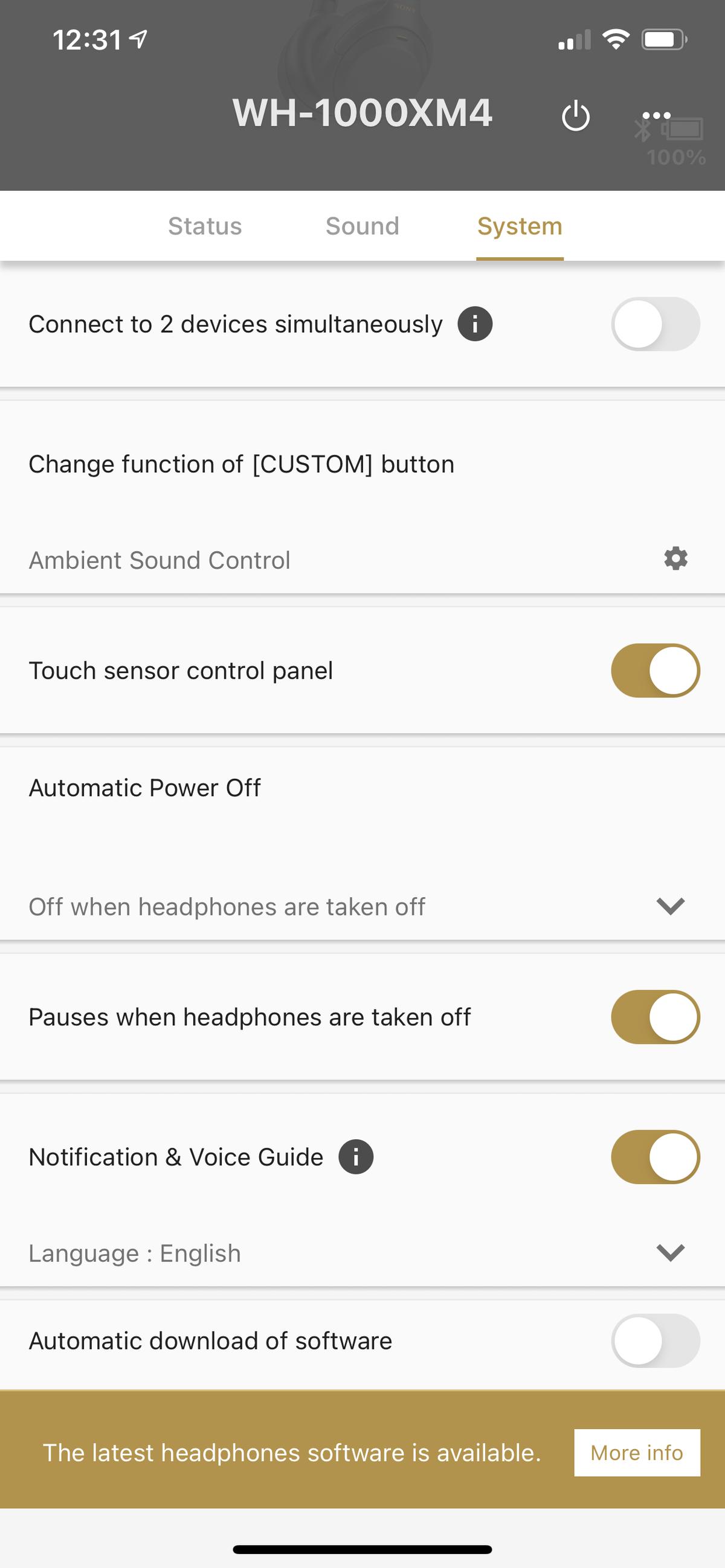Enable Connect to 2 devices simultaneously
Image resolution: width=725 pixels, height=1568 pixels.
coord(655,324)
